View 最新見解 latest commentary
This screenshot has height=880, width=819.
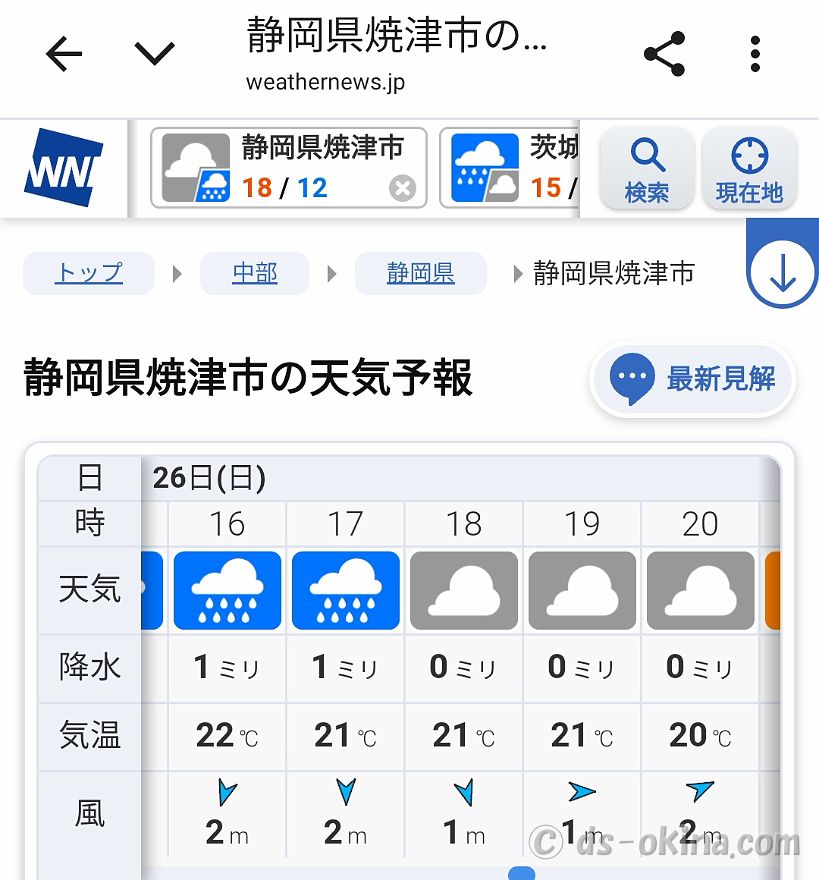[692, 379]
